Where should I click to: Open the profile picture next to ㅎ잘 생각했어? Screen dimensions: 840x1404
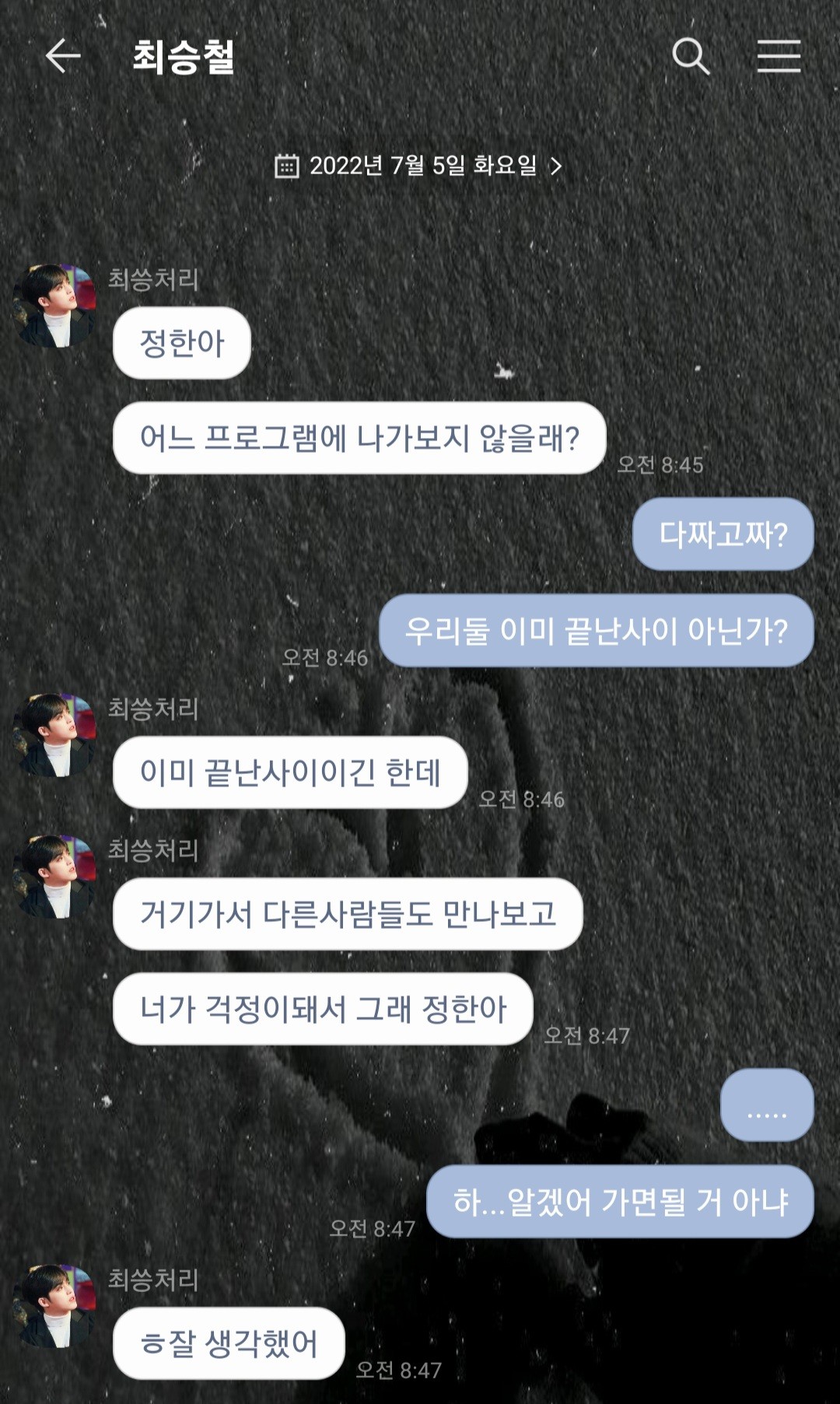tap(54, 1306)
